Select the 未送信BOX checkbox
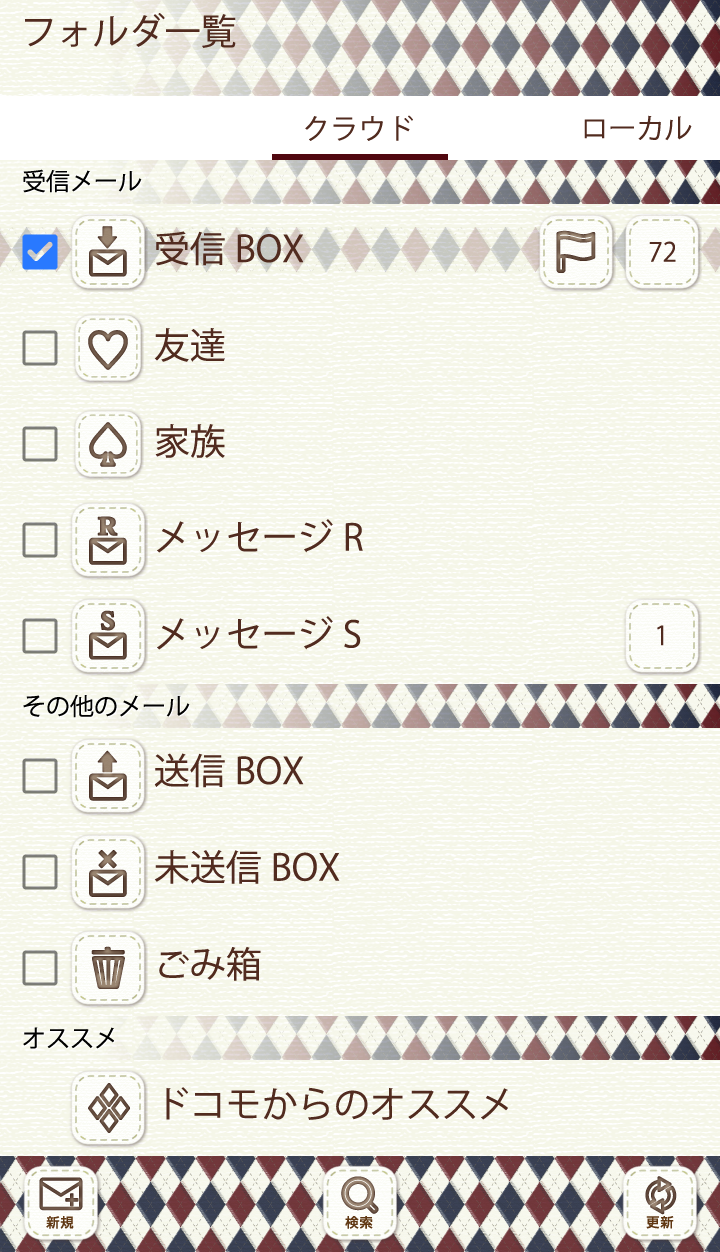720x1252 pixels. 40,872
